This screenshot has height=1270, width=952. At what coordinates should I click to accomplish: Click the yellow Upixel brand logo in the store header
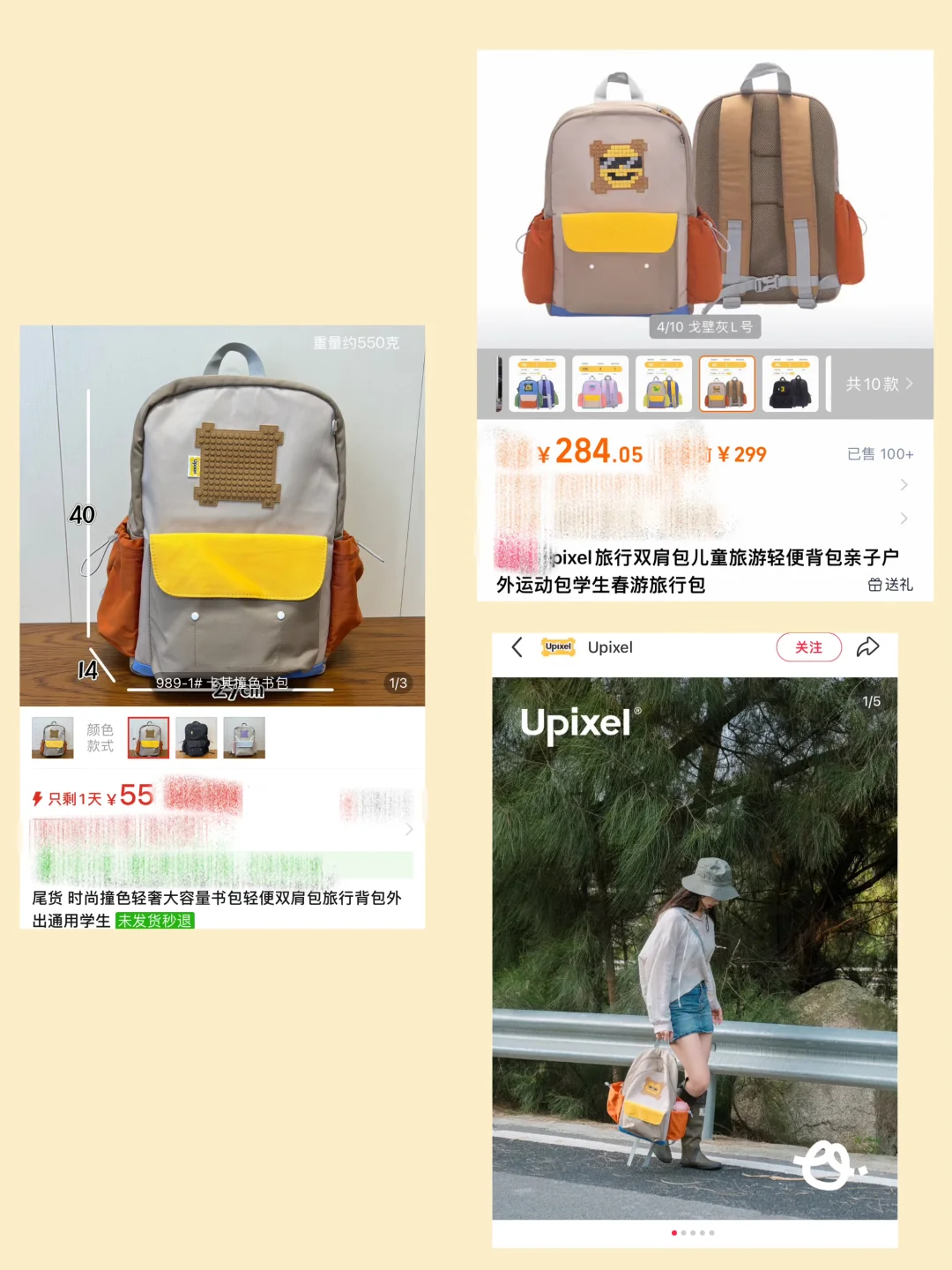click(x=558, y=646)
